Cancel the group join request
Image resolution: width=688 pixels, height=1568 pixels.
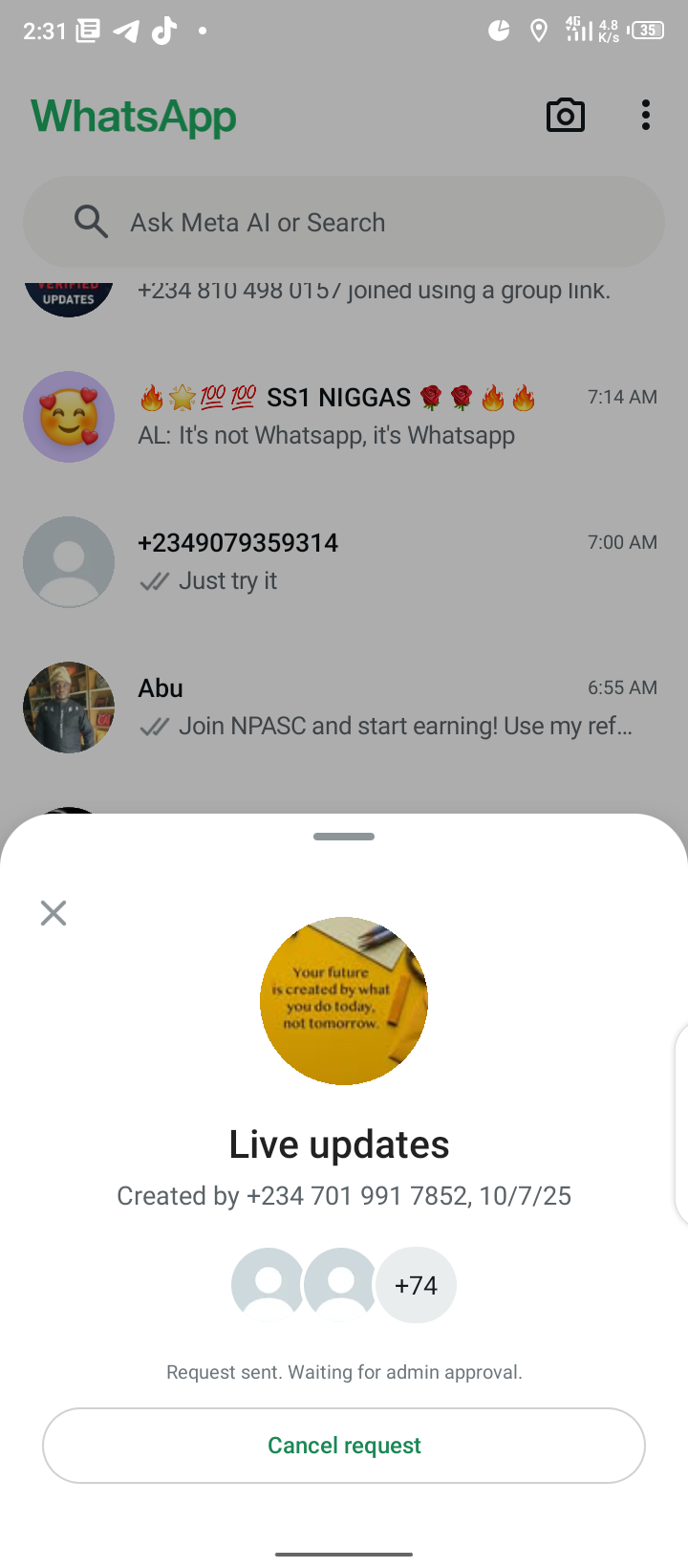coord(344,1445)
